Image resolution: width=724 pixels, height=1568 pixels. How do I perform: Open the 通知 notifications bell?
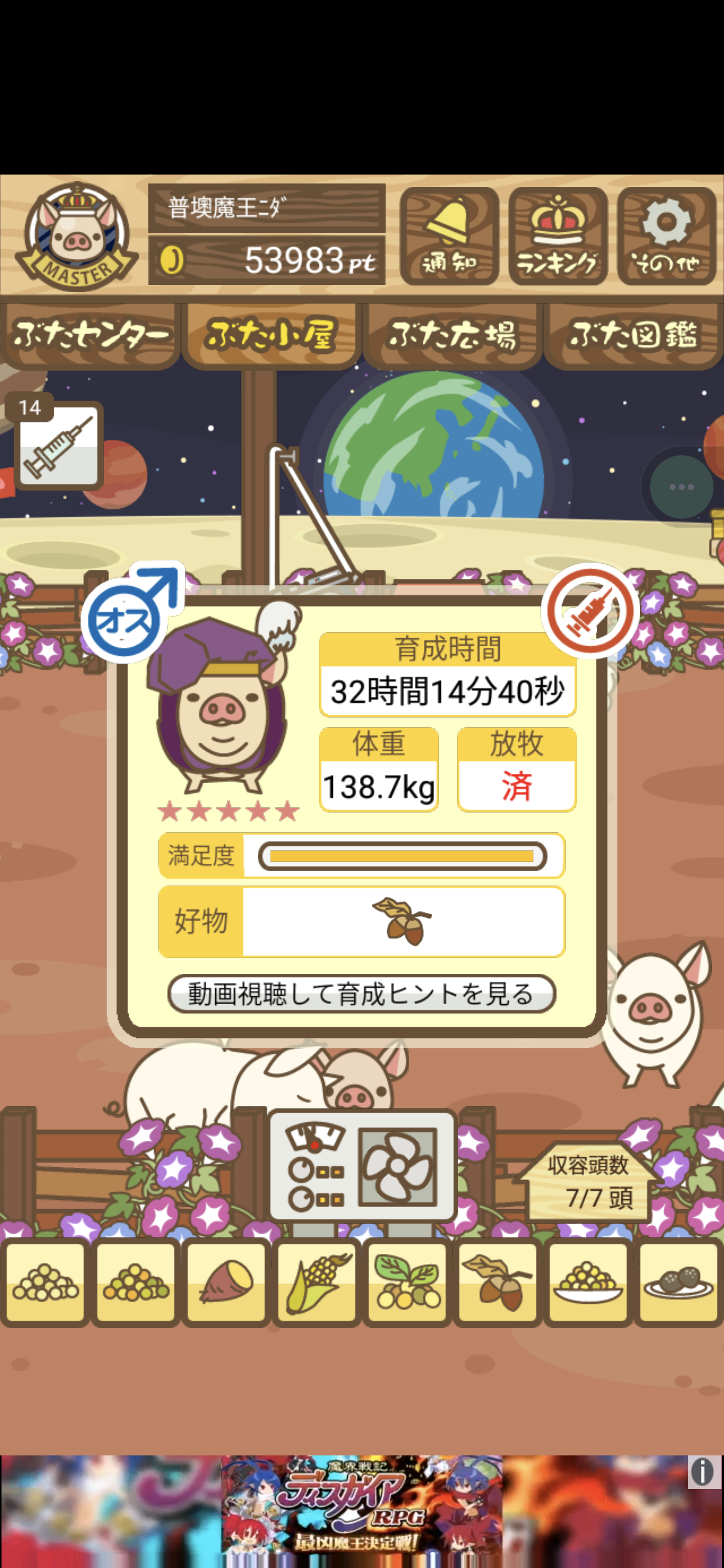(449, 236)
